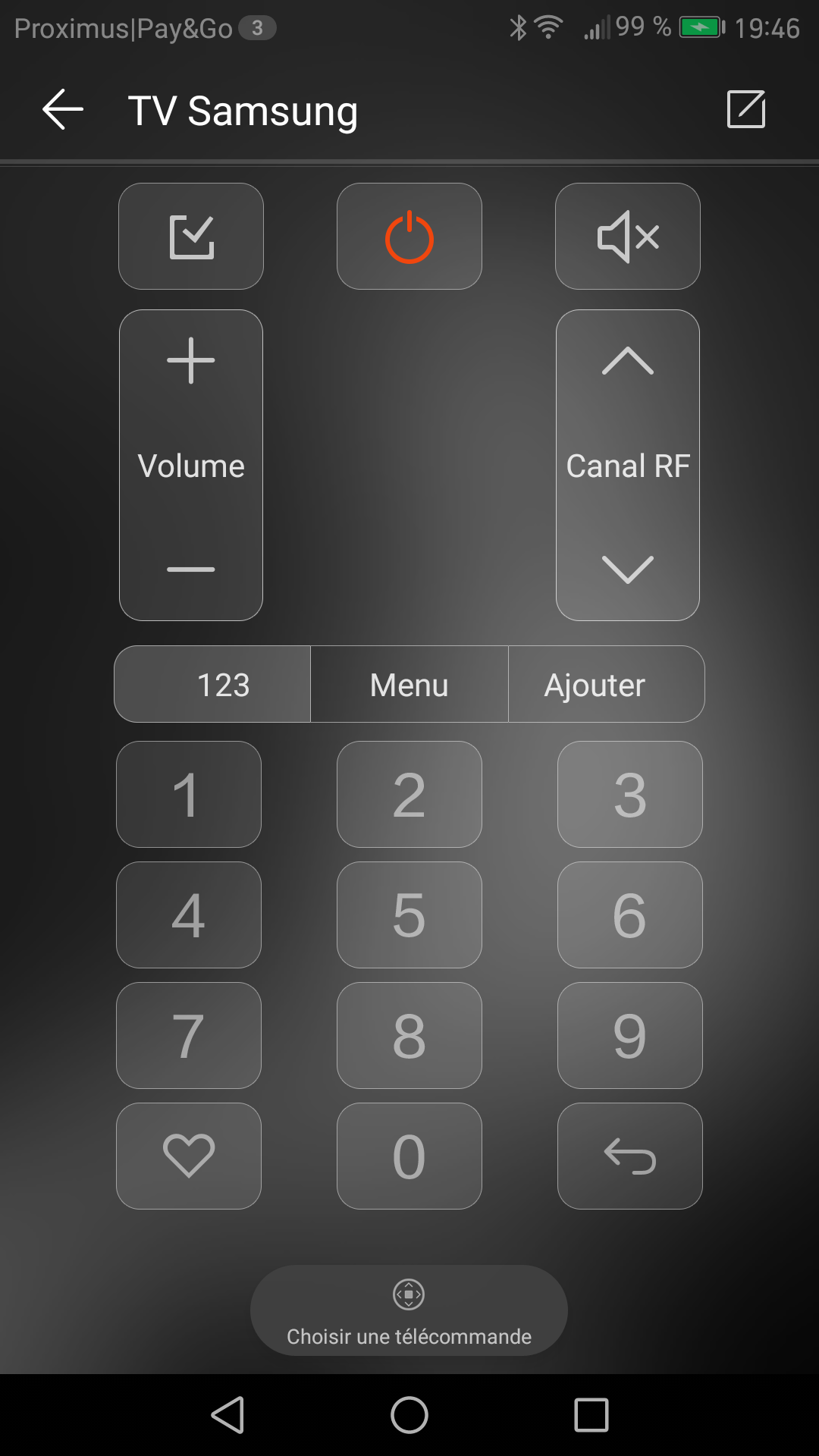Tap number 1 on the keypad
Screen dimensions: 819x1456
click(x=189, y=794)
